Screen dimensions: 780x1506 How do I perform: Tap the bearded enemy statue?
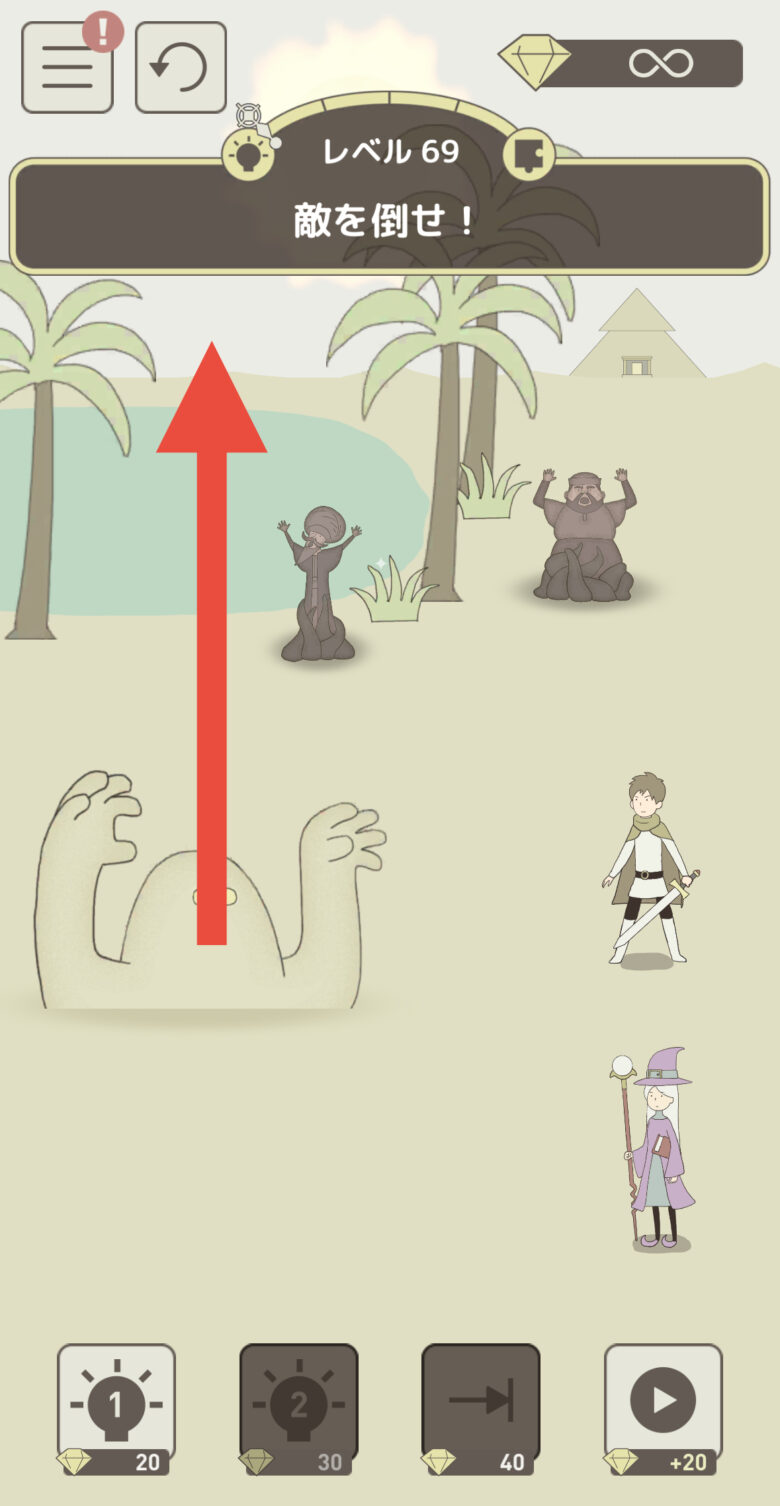tap(583, 535)
